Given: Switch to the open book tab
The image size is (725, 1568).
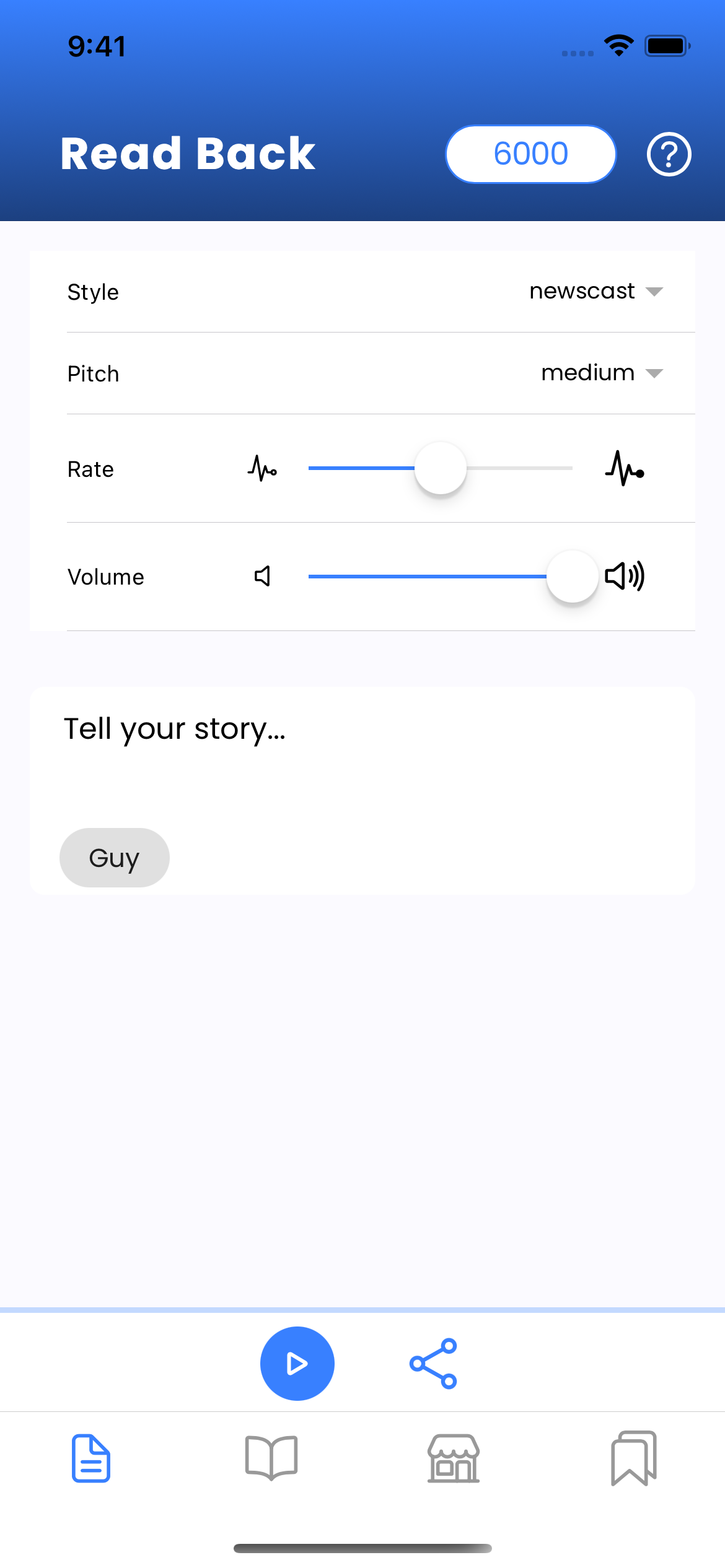Looking at the screenshot, I should pos(271,1458).
